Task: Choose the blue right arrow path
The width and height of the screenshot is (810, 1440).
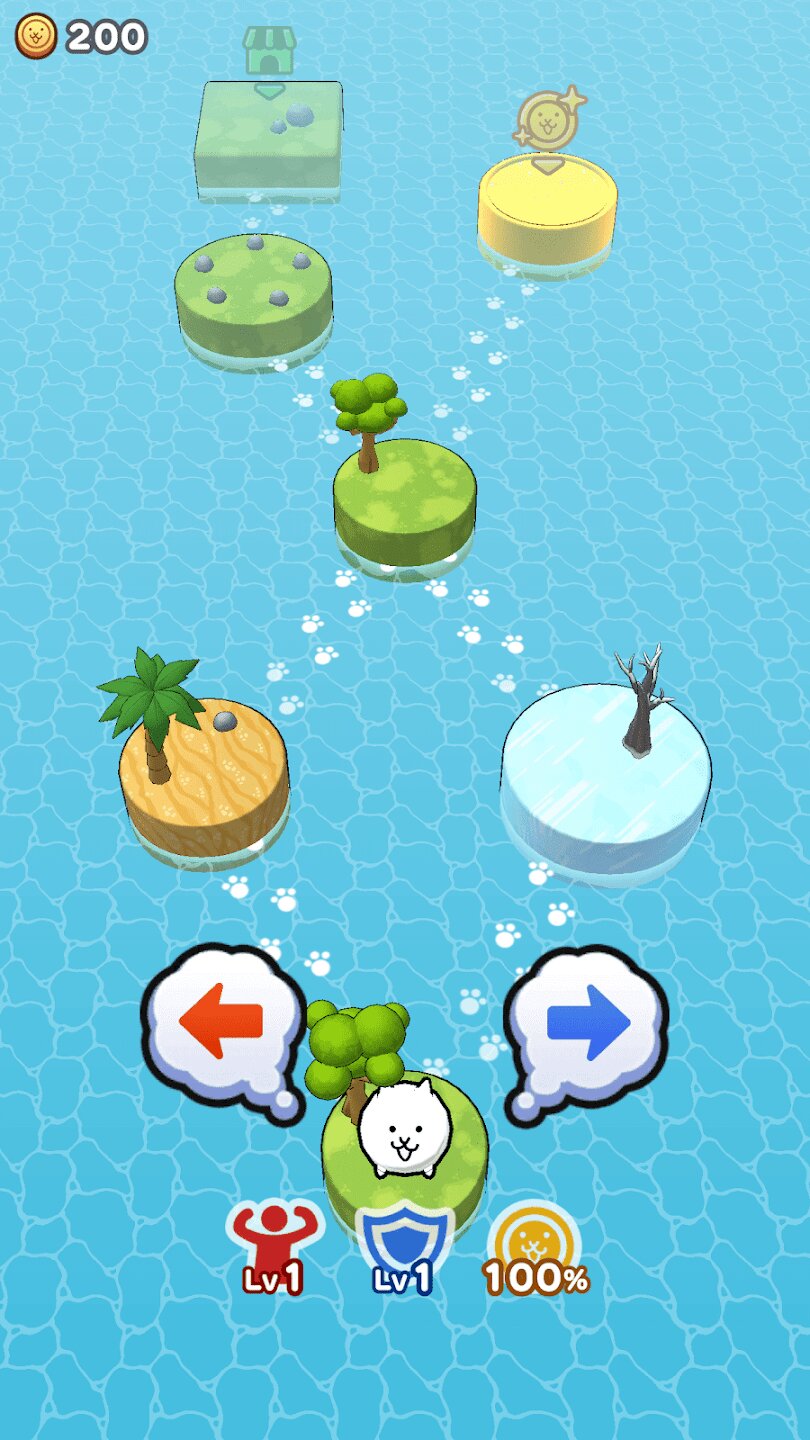Action: 588,1022
